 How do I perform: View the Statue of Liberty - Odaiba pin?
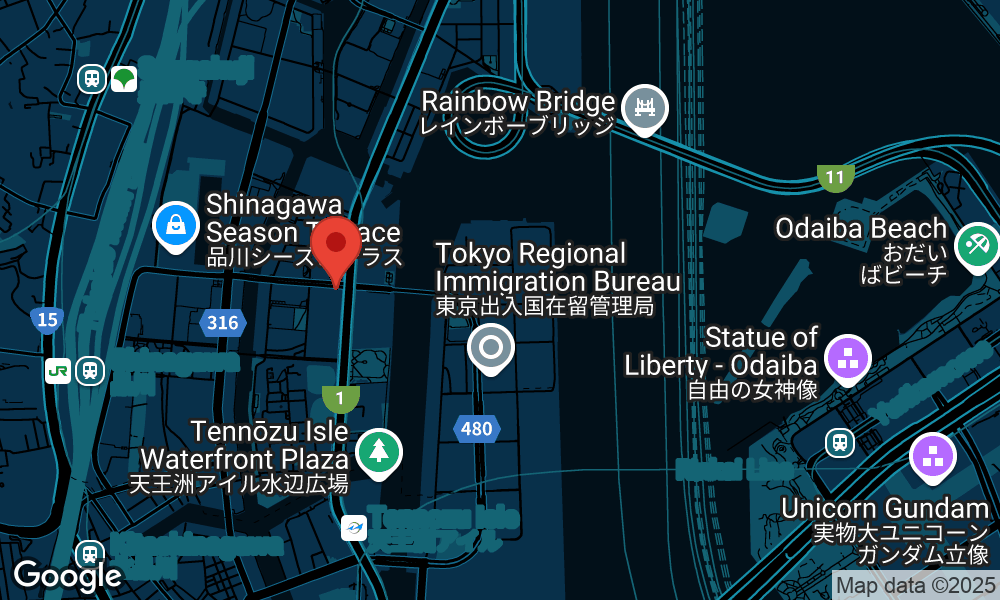point(848,356)
